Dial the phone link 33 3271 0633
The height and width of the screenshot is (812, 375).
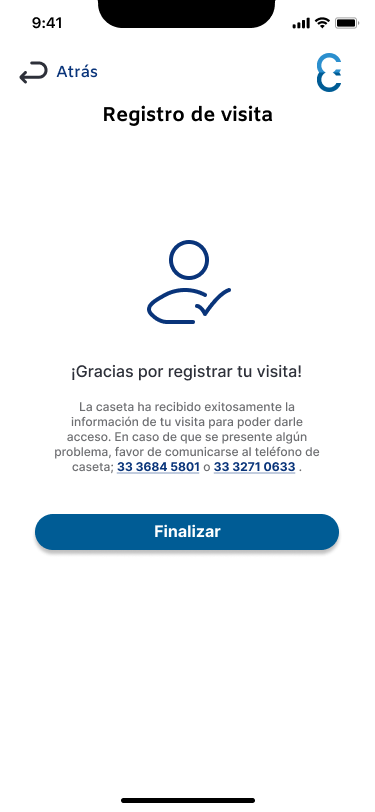[254, 467]
